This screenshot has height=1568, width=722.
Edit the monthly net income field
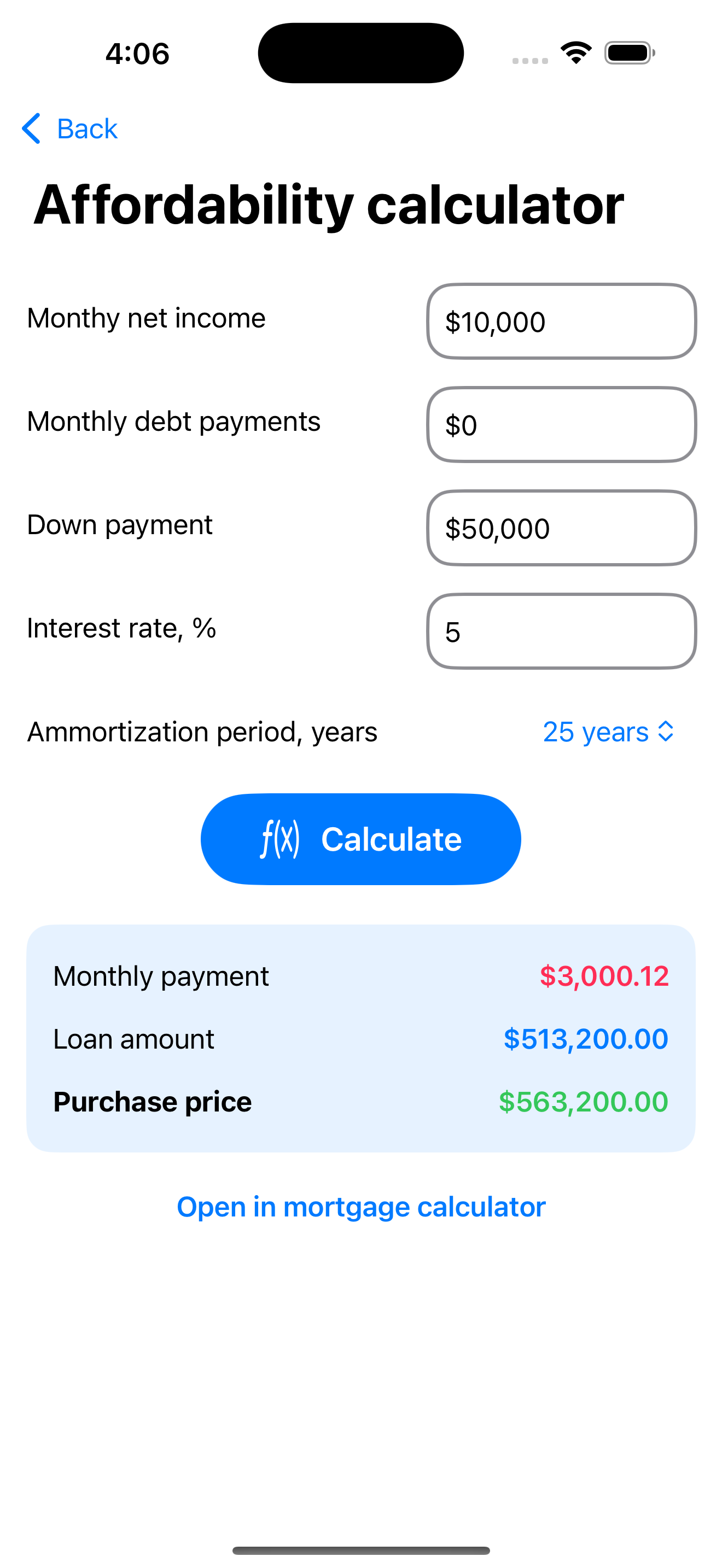(x=561, y=321)
